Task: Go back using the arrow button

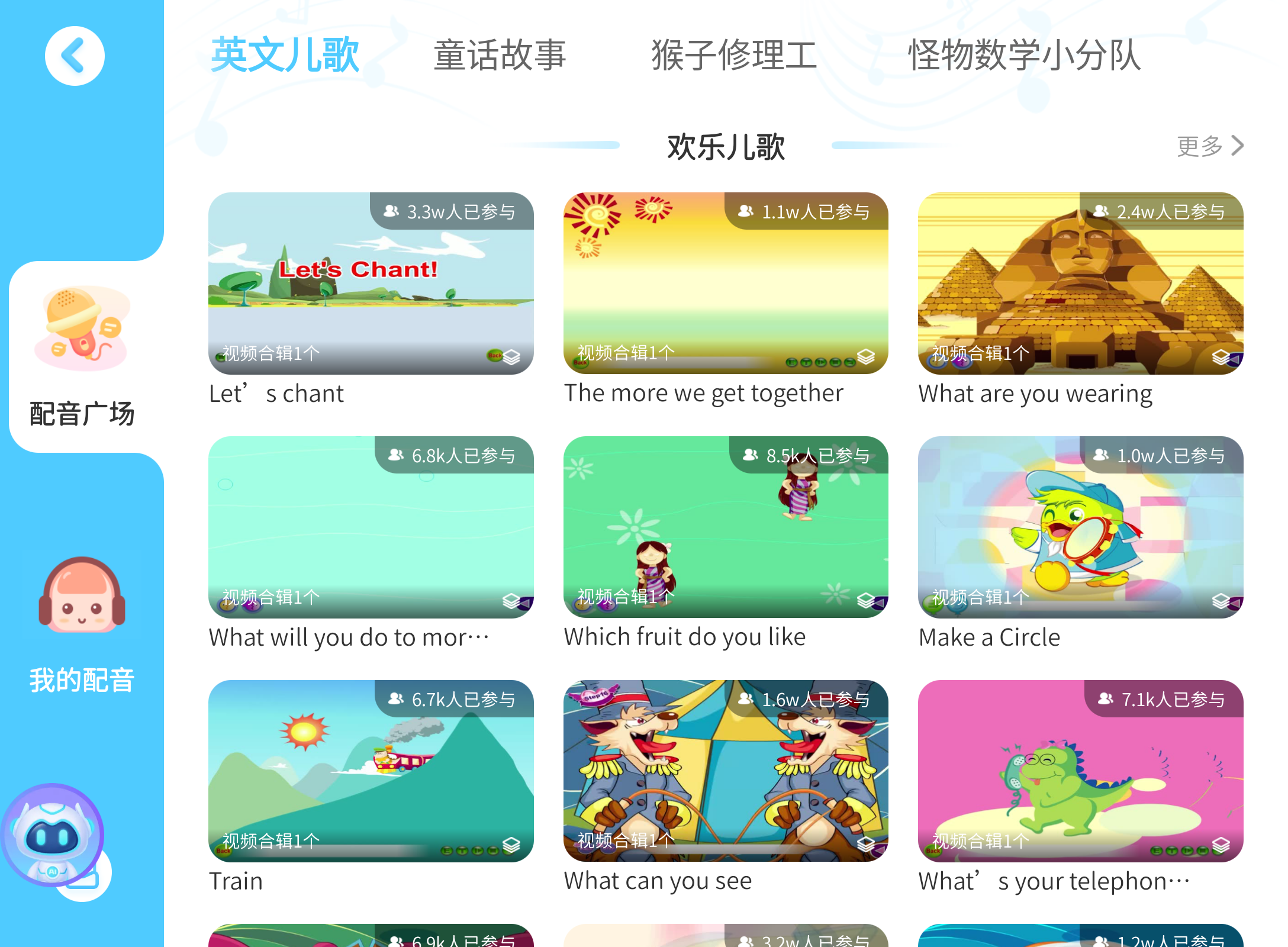Action: pyautogui.click(x=75, y=56)
